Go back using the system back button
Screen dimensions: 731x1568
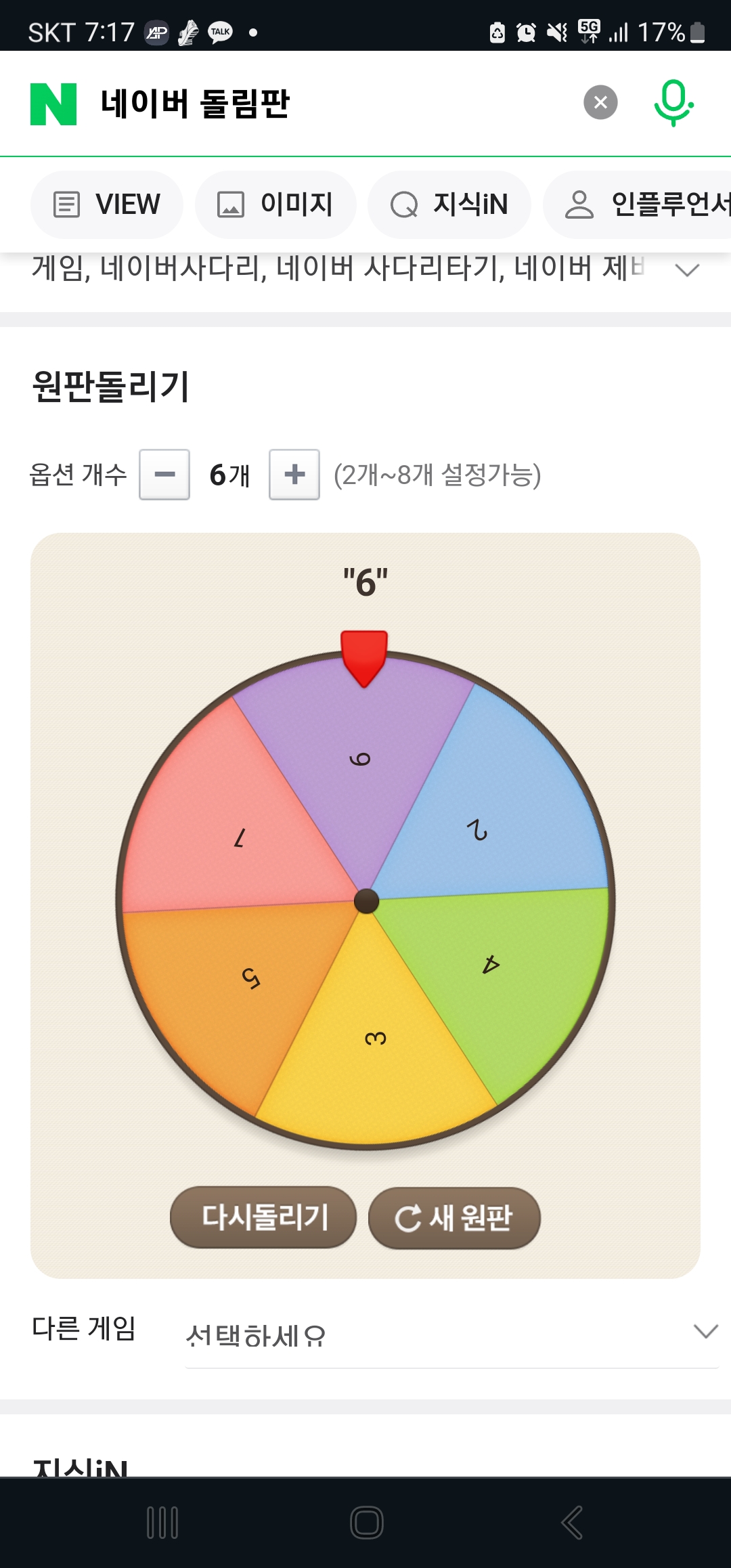click(x=572, y=1523)
